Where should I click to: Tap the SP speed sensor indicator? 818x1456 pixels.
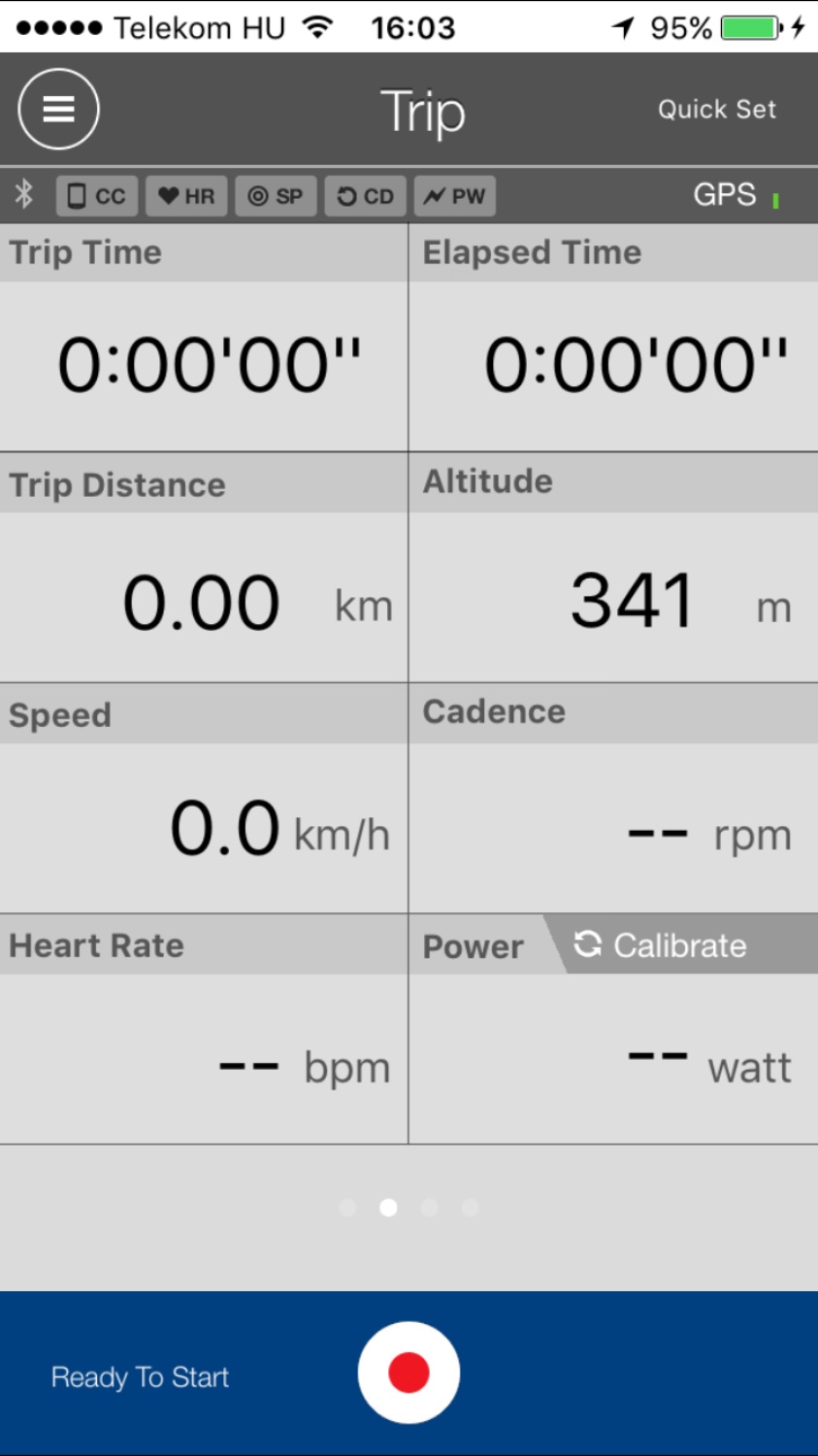pos(276,196)
